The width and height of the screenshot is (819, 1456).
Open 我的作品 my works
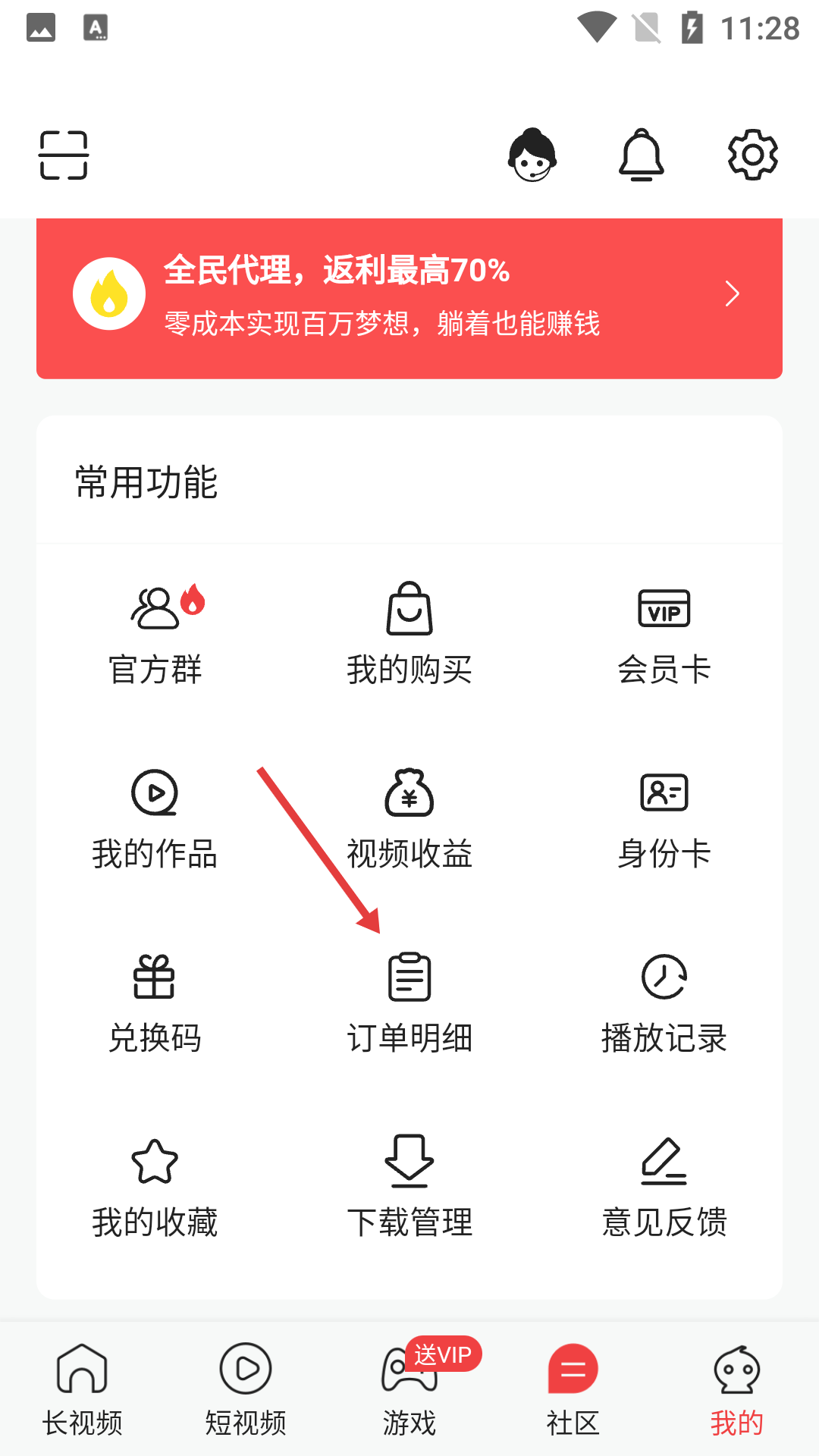155,823
